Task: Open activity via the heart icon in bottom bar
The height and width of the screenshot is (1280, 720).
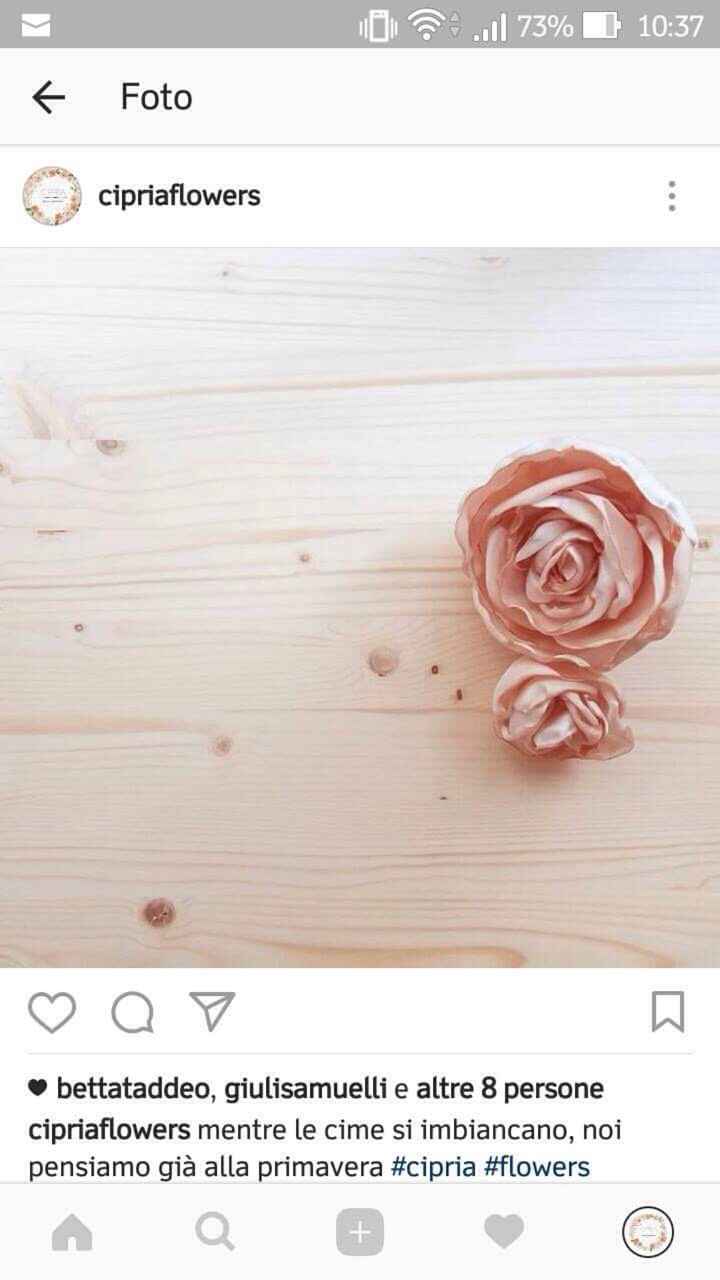Action: (504, 1232)
